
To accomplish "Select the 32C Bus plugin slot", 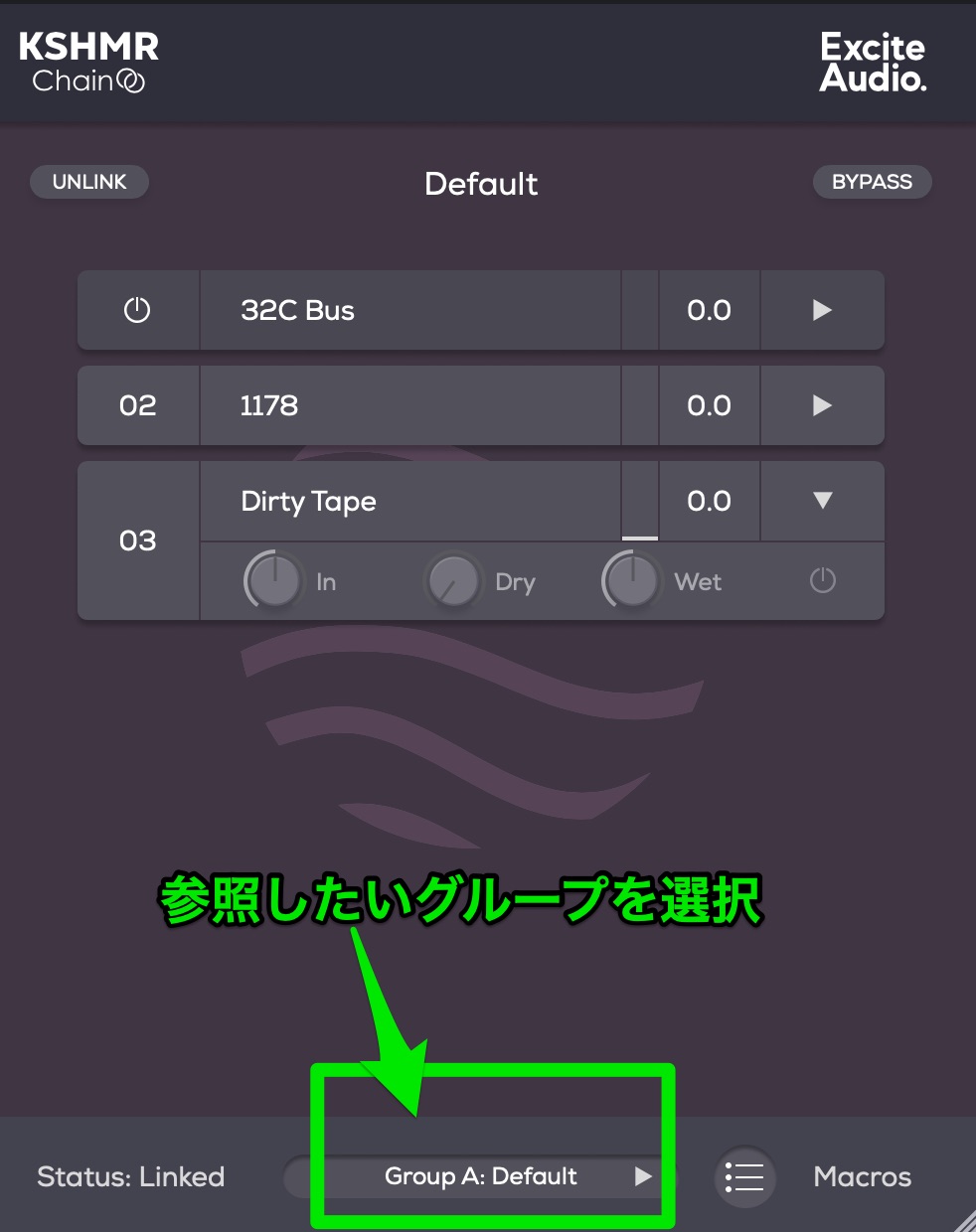I will pos(409,310).
